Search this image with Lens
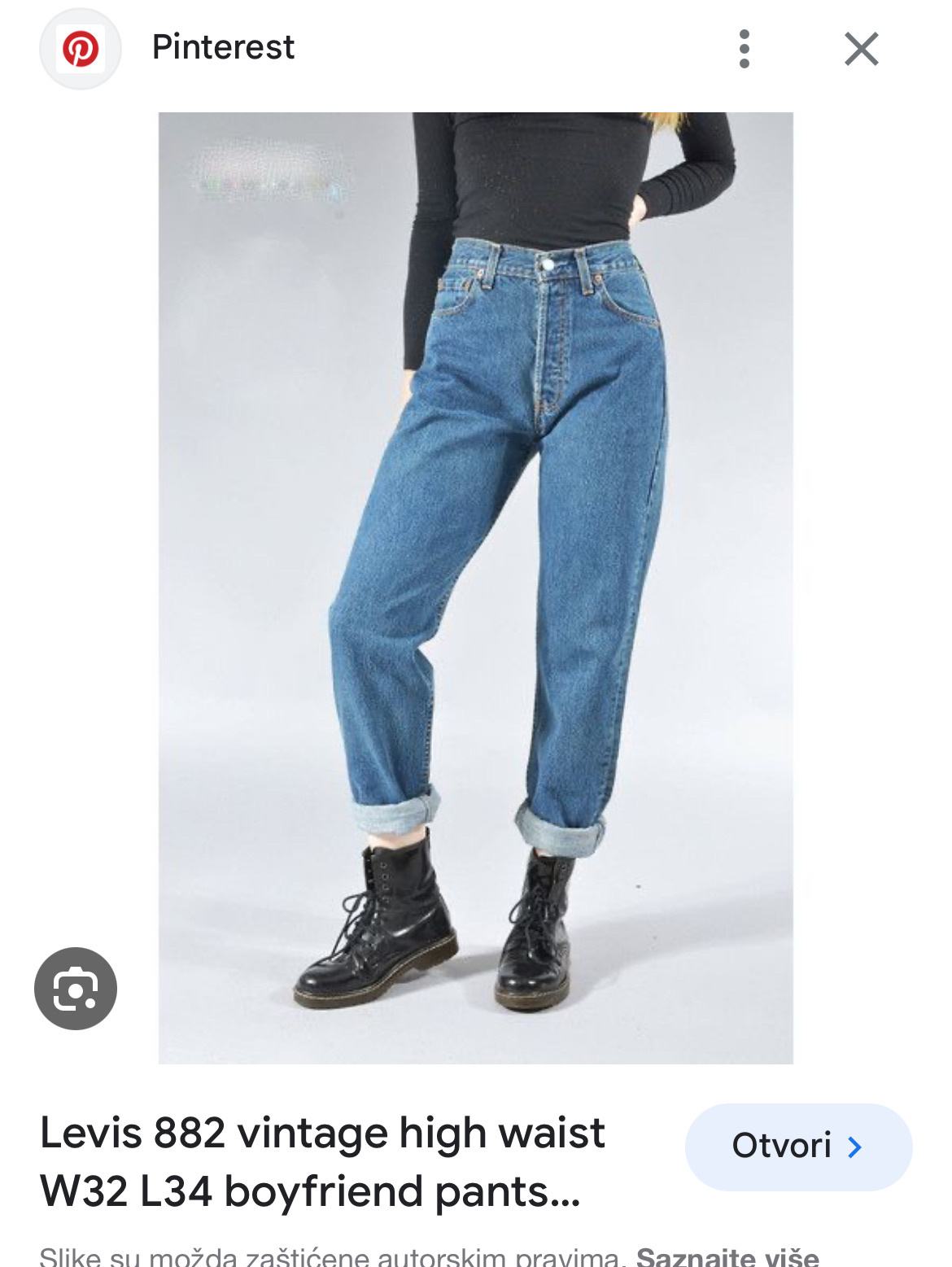The image size is (952, 1267). (x=76, y=989)
